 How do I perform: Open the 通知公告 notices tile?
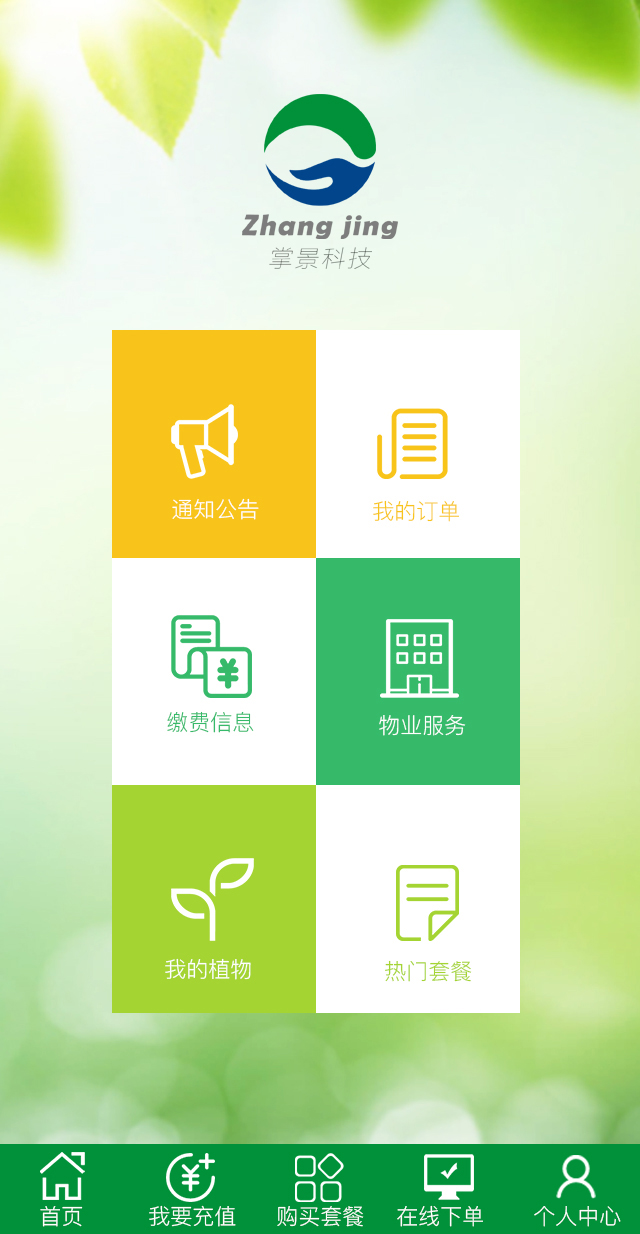click(x=214, y=444)
